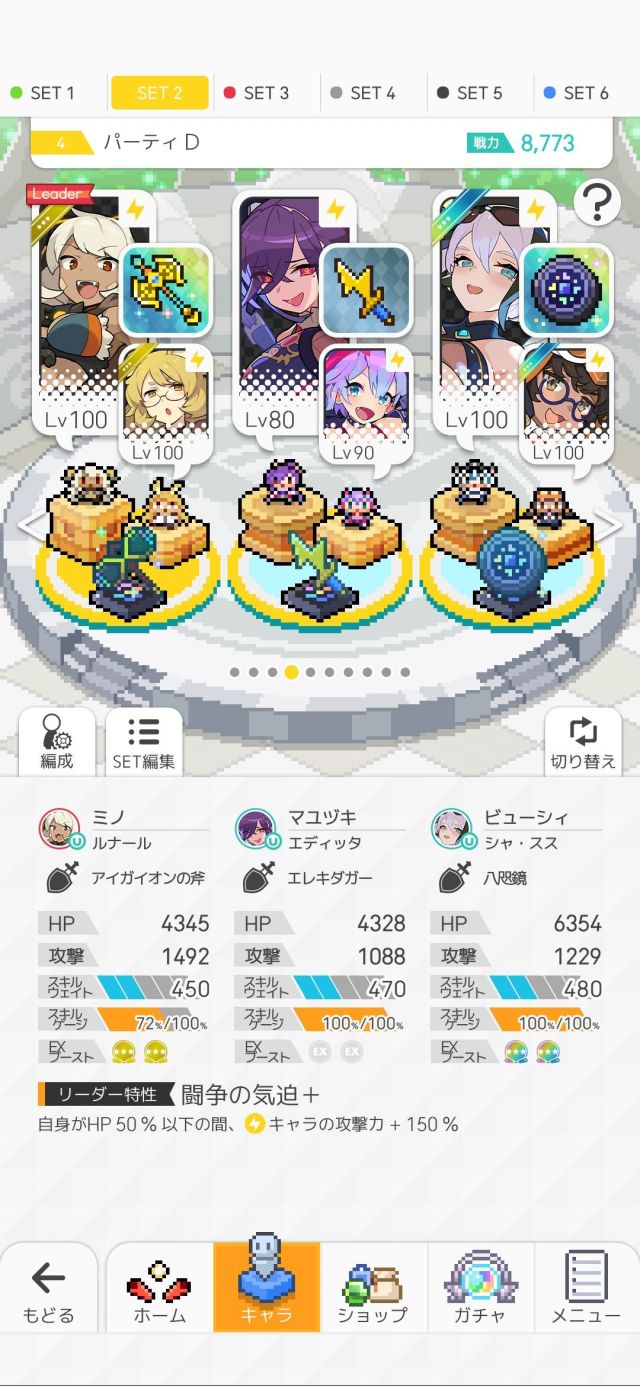Screen dimensions: 640x1386
Task: Open the golden axe weapon slot
Action: [165, 290]
